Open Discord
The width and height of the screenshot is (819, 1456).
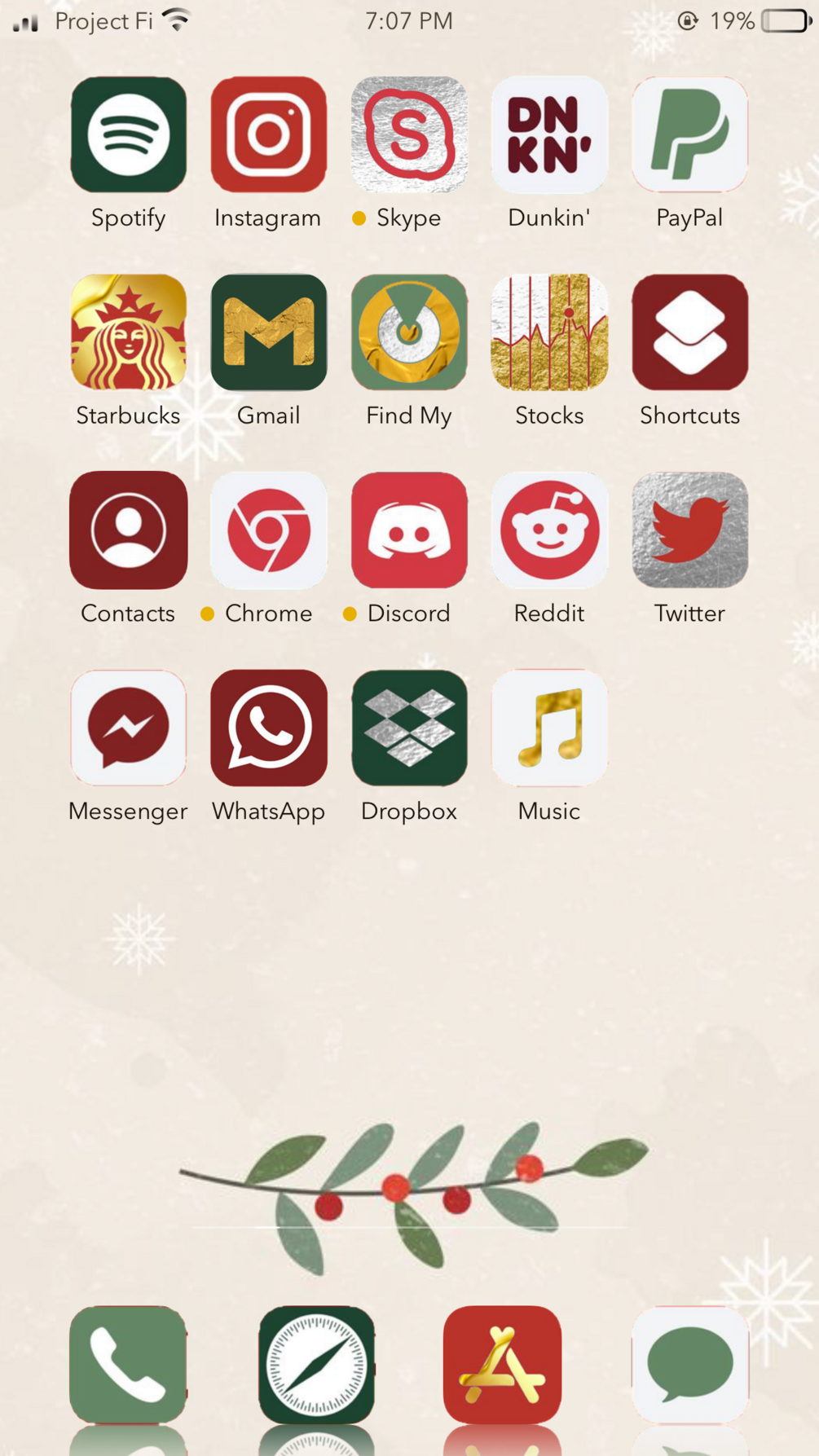point(409,530)
